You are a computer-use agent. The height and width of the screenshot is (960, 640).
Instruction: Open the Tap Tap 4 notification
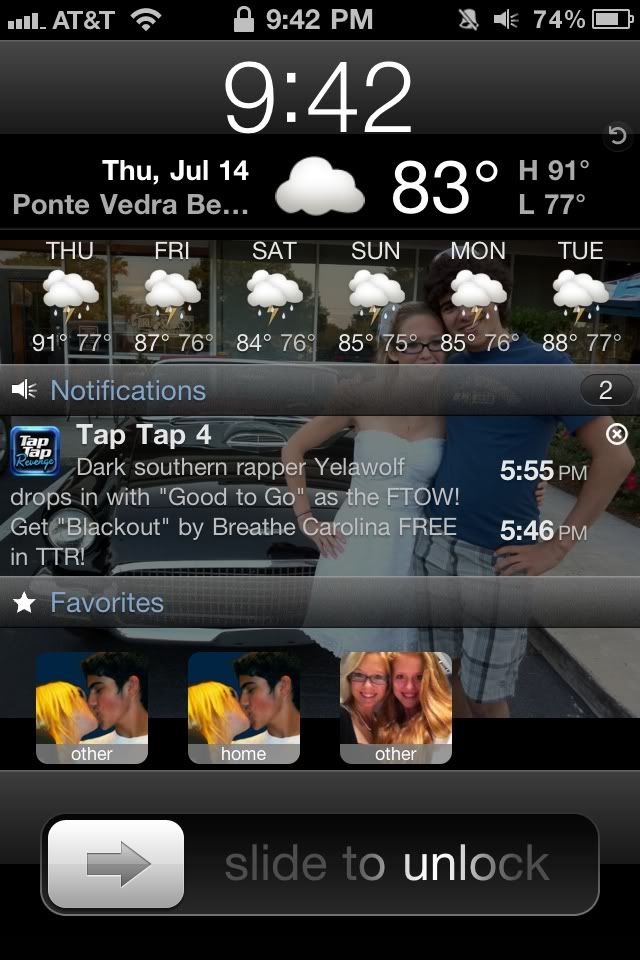(x=250, y=495)
